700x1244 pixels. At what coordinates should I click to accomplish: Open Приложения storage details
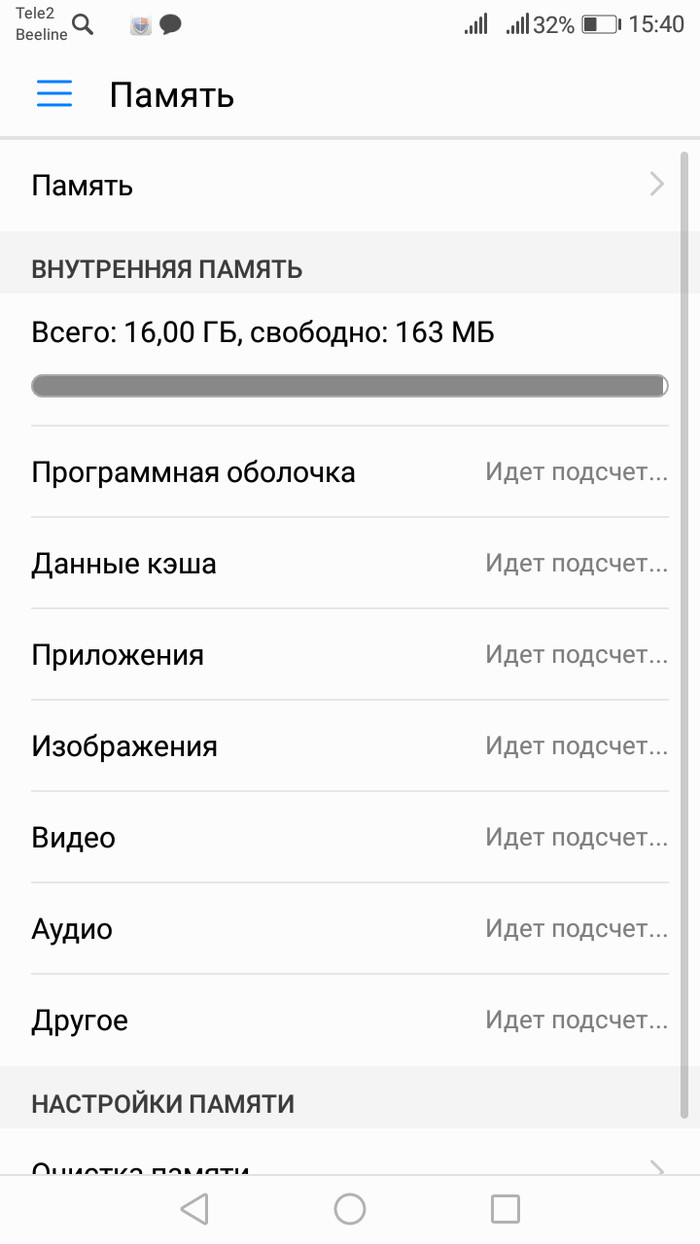point(349,655)
